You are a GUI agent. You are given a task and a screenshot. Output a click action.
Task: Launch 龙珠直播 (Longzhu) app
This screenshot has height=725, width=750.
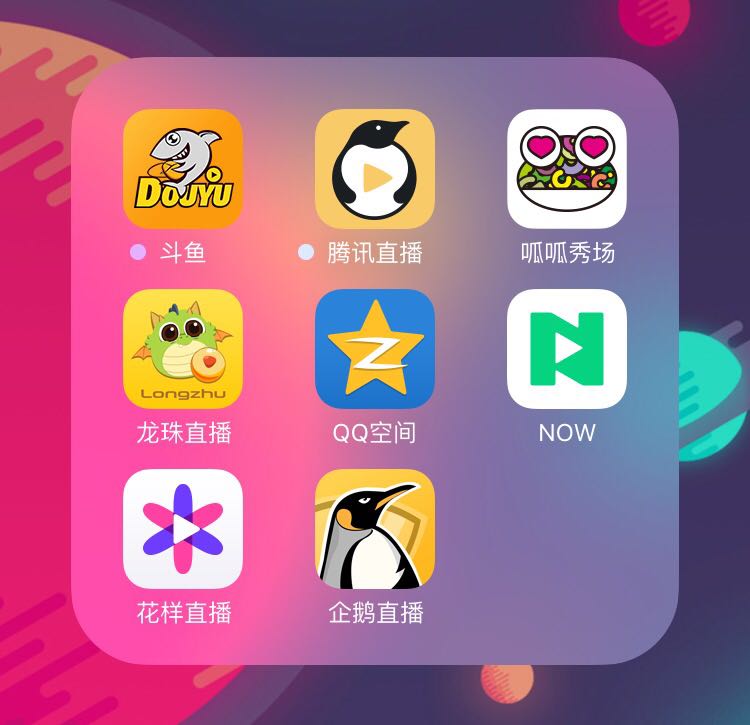pyautogui.click(x=183, y=349)
